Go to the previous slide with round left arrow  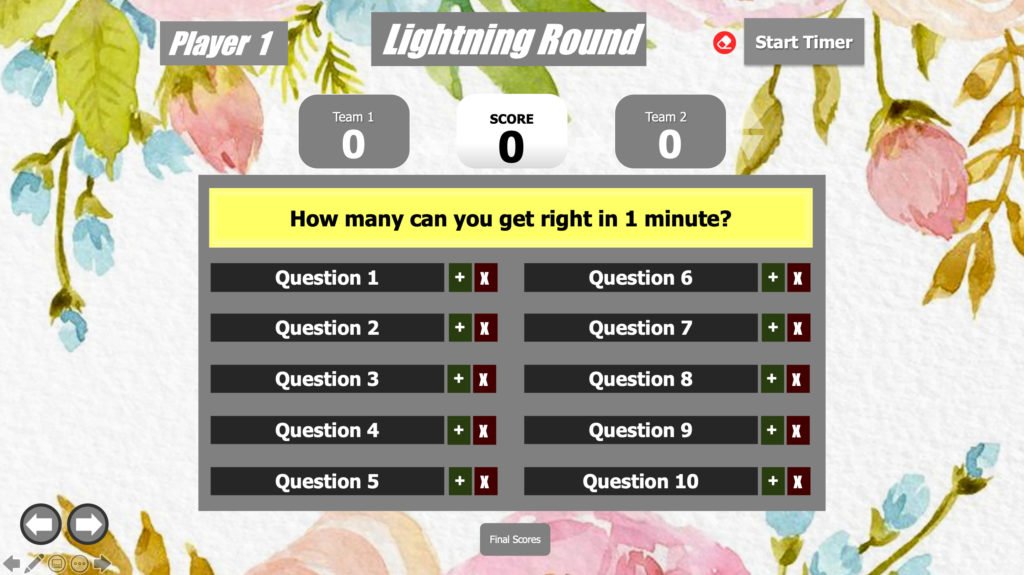[x=41, y=524]
